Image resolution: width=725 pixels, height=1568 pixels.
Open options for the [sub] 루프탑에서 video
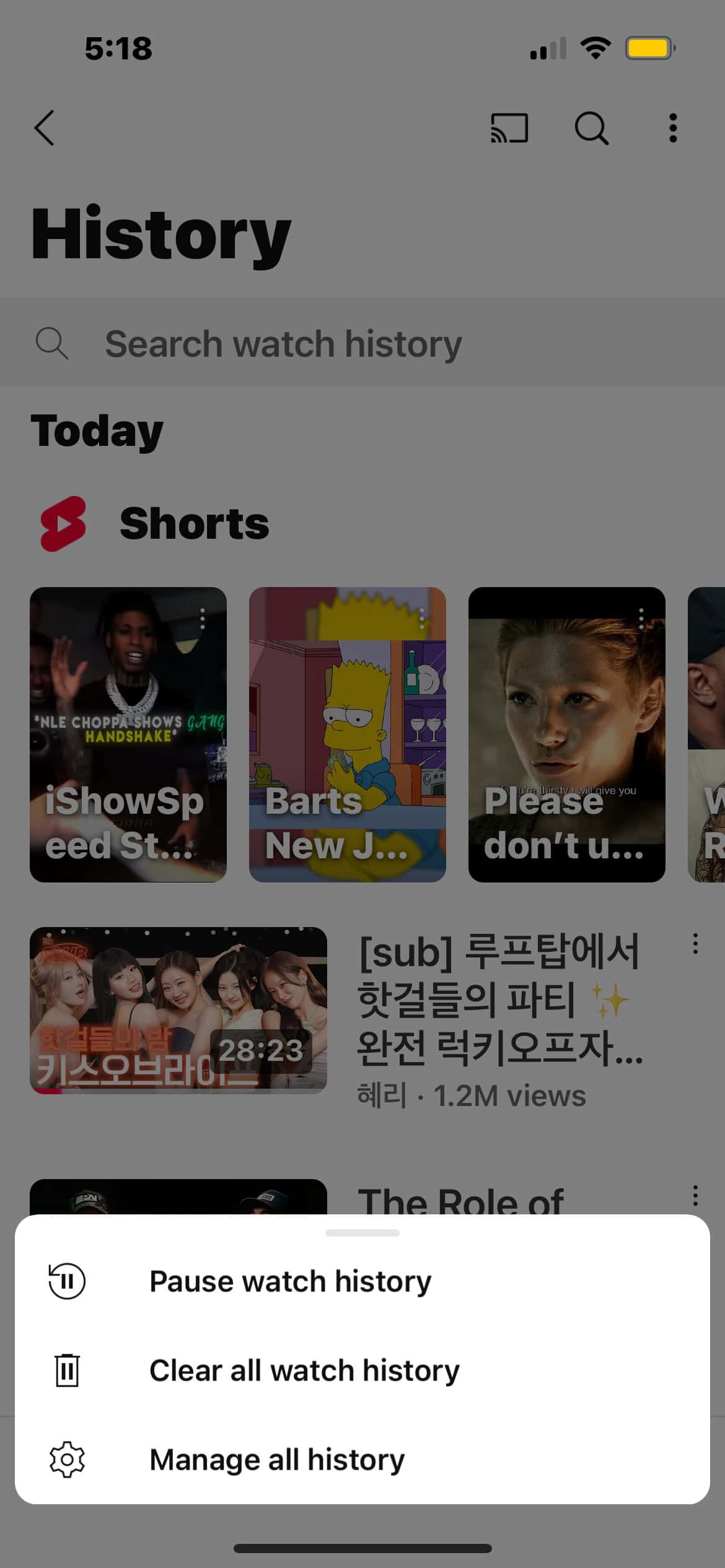click(x=695, y=944)
